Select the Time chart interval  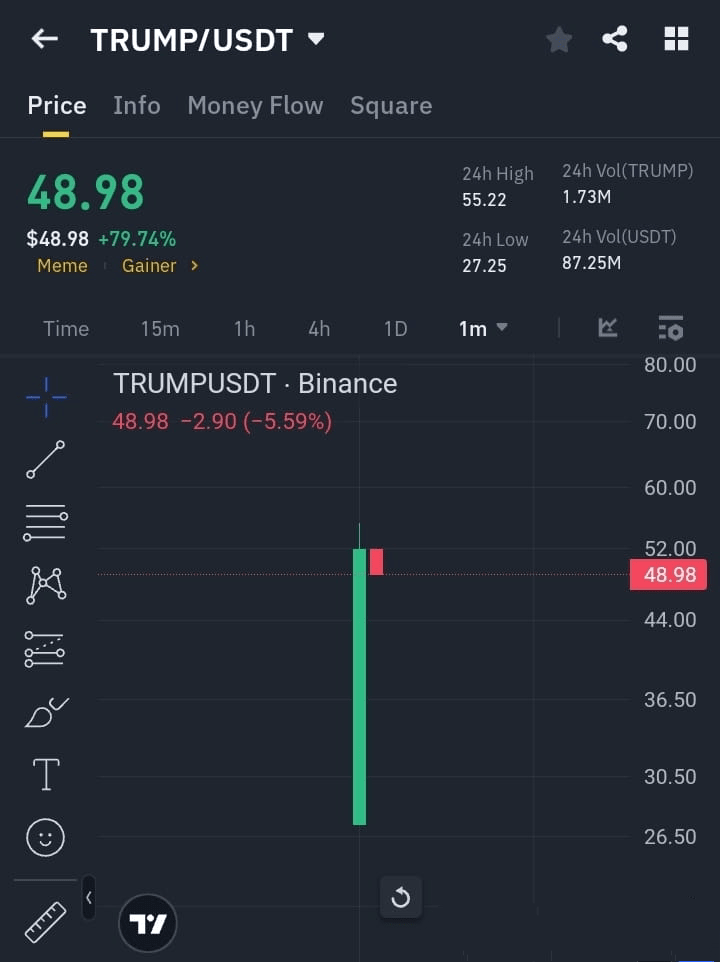click(66, 329)
